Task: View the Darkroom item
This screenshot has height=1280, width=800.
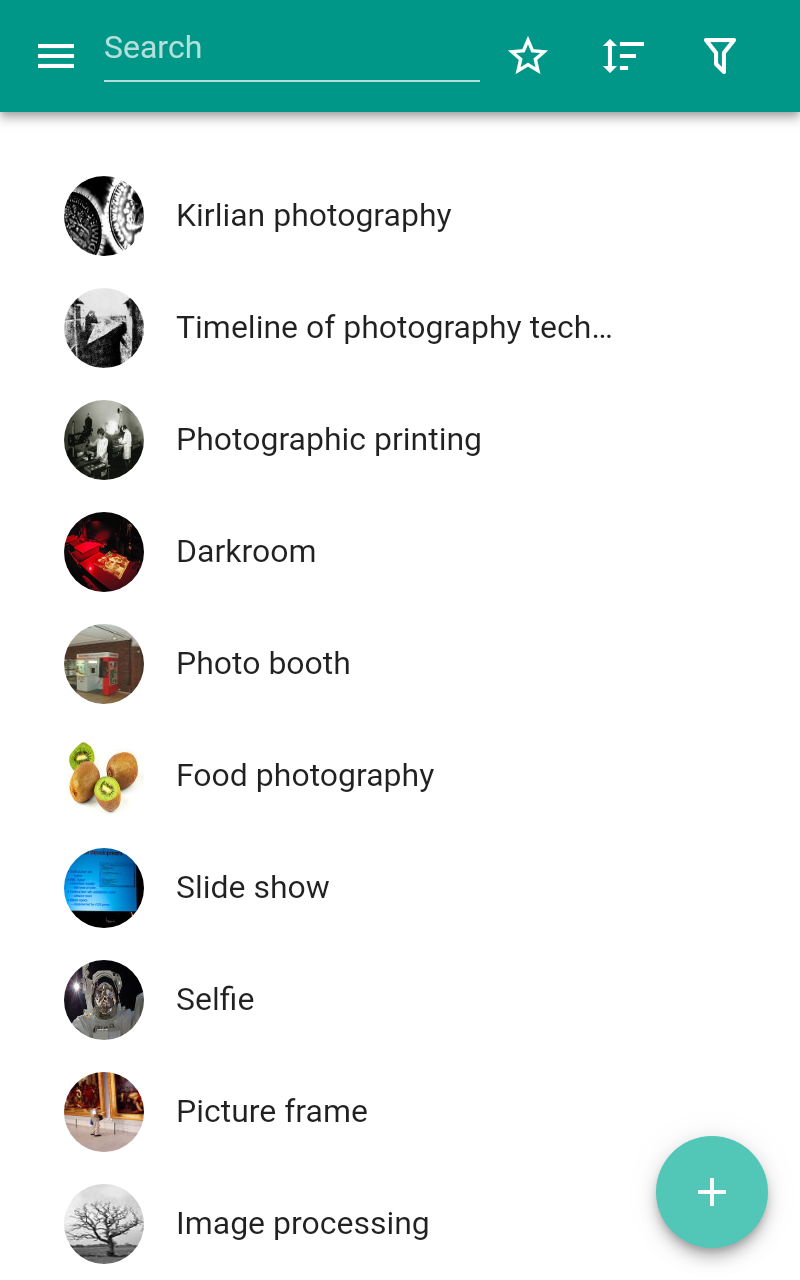Action: coord(246,552)
